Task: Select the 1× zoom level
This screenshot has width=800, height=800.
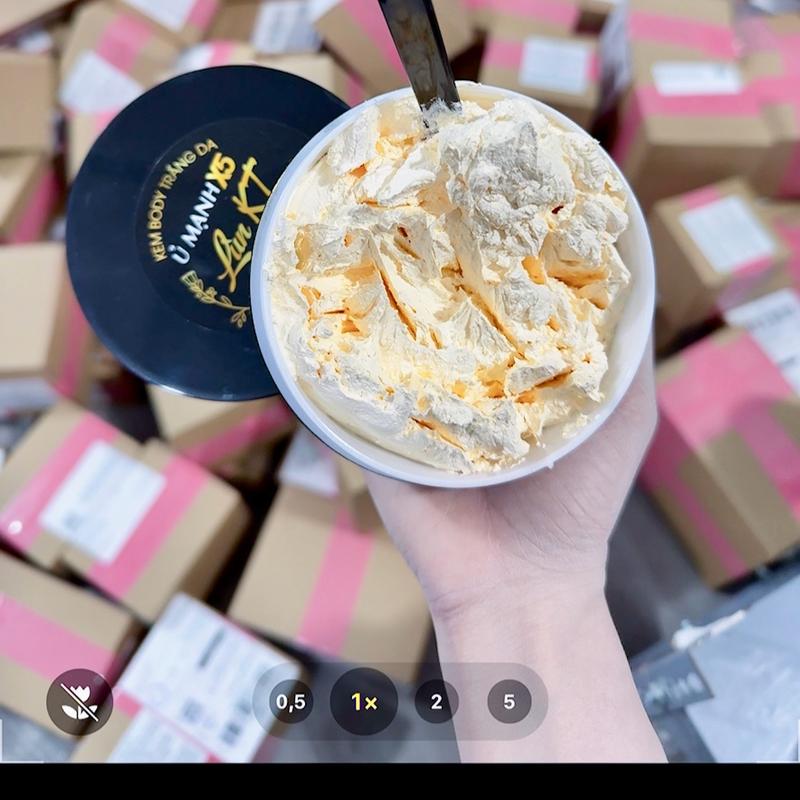Action: (364, 702)
